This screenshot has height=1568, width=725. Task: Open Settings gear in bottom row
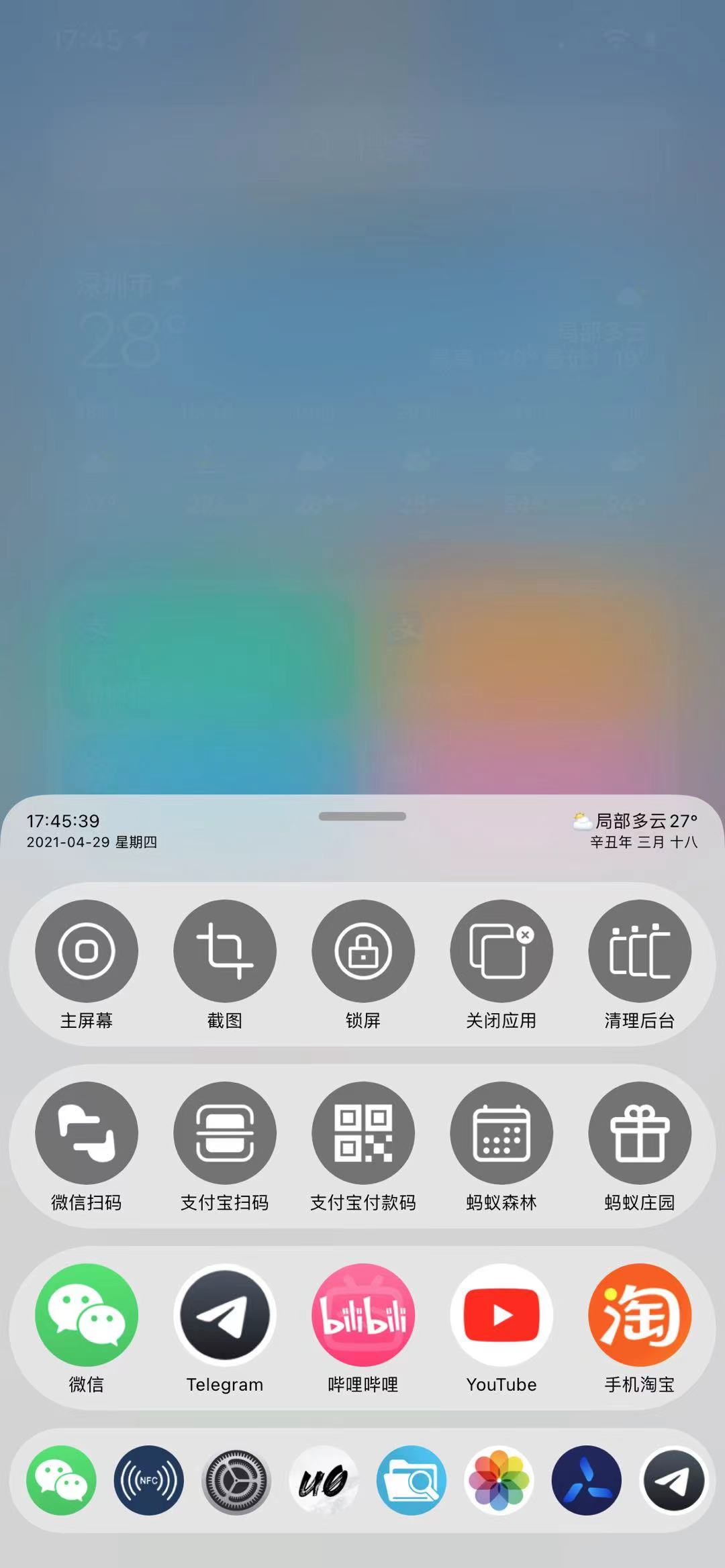tap(236, 1480)
